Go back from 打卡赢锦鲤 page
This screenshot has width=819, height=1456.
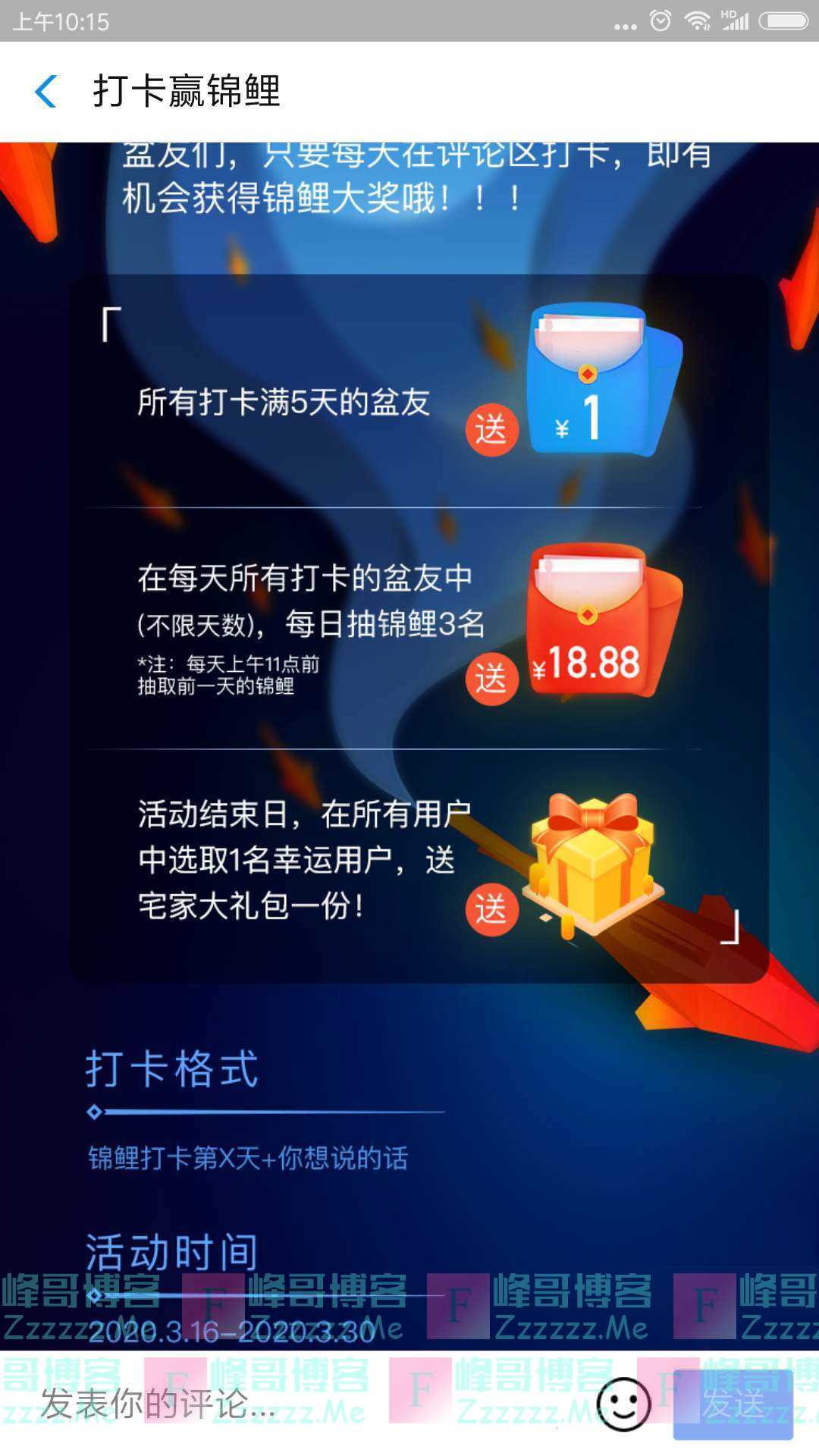click(46, 92)
